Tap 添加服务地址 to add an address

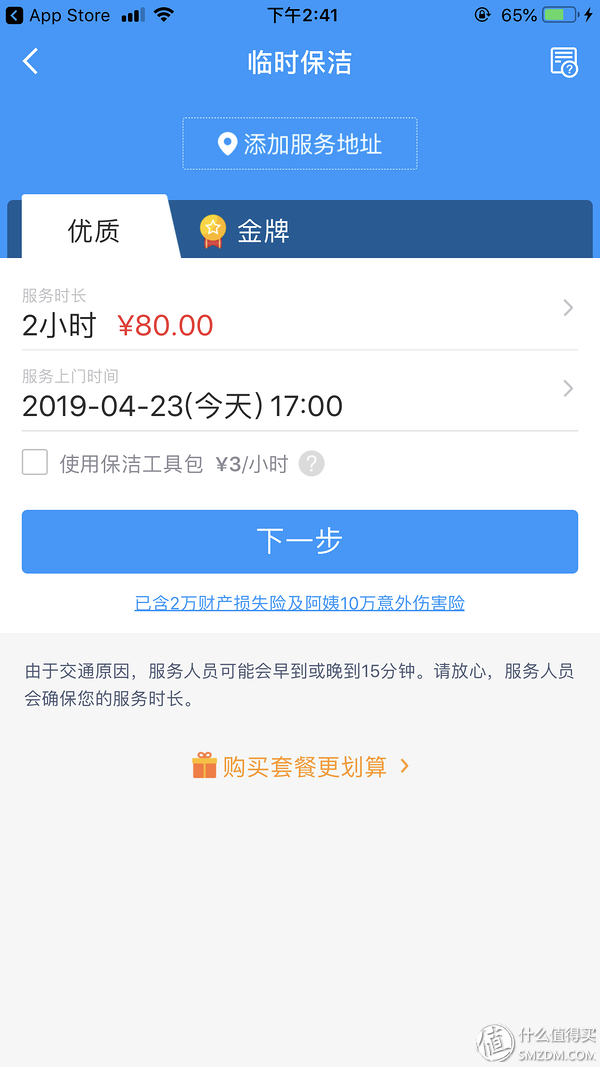300,144
